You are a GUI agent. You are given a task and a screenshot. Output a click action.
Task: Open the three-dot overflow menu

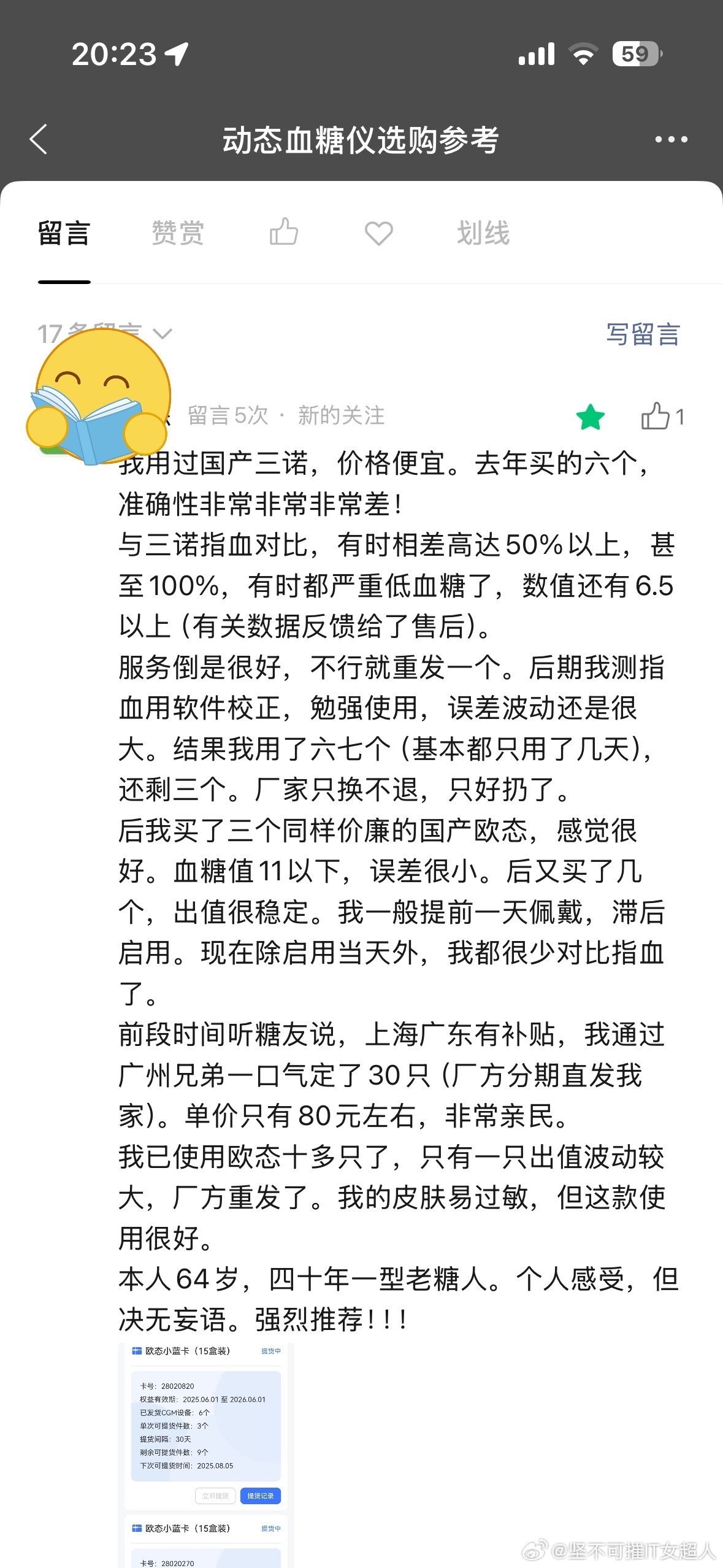671,140
